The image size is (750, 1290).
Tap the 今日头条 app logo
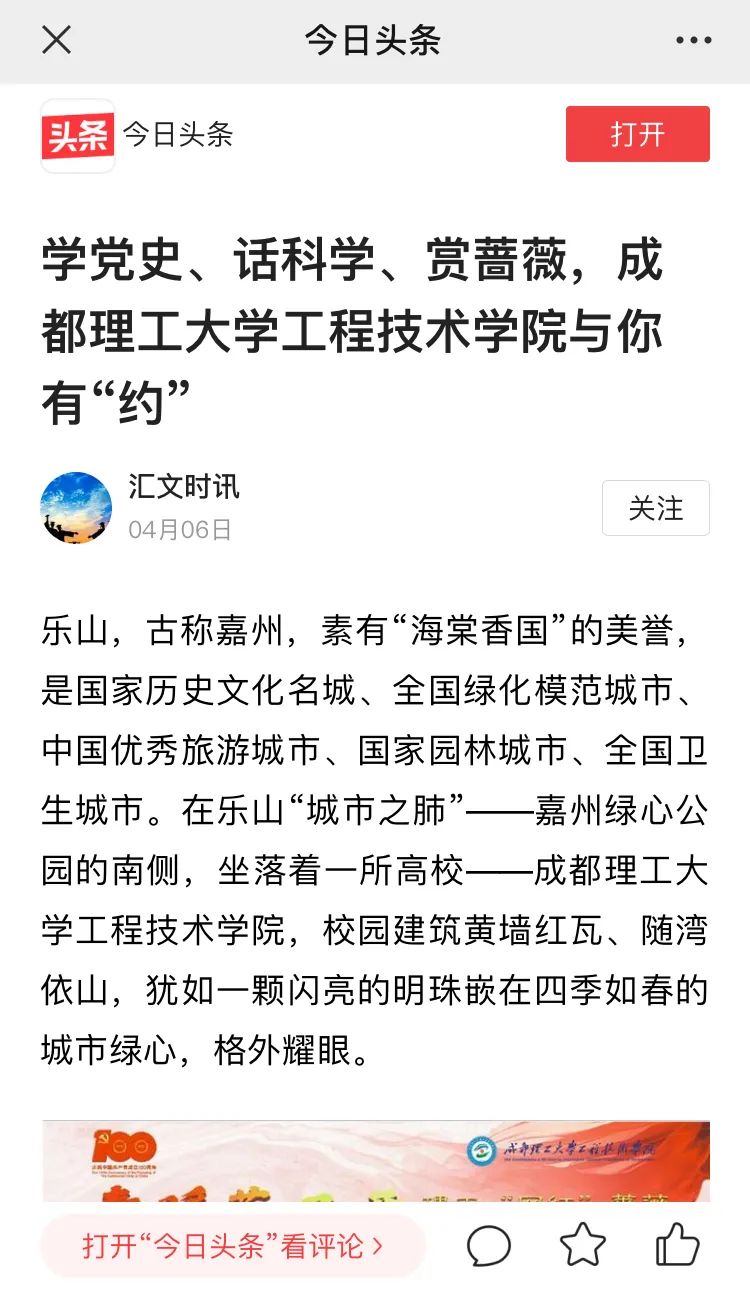pyautogui.click(x=78, y=135)
